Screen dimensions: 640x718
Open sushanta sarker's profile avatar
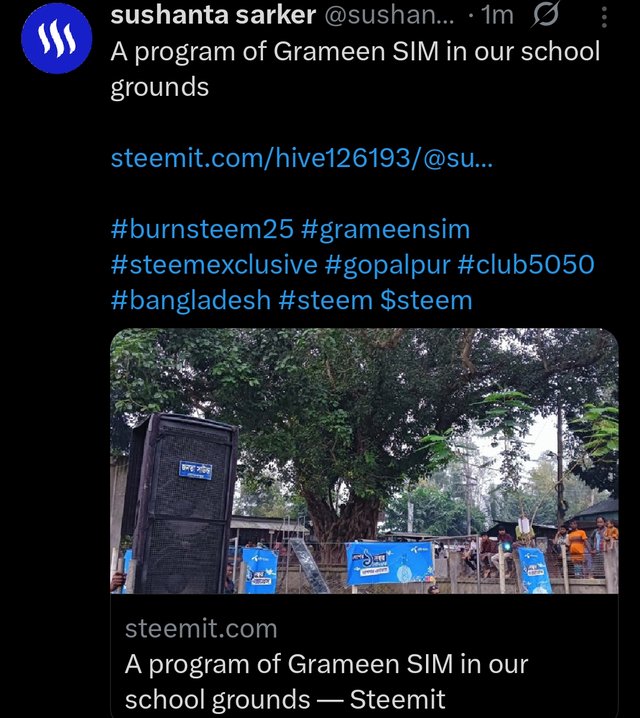56,37
